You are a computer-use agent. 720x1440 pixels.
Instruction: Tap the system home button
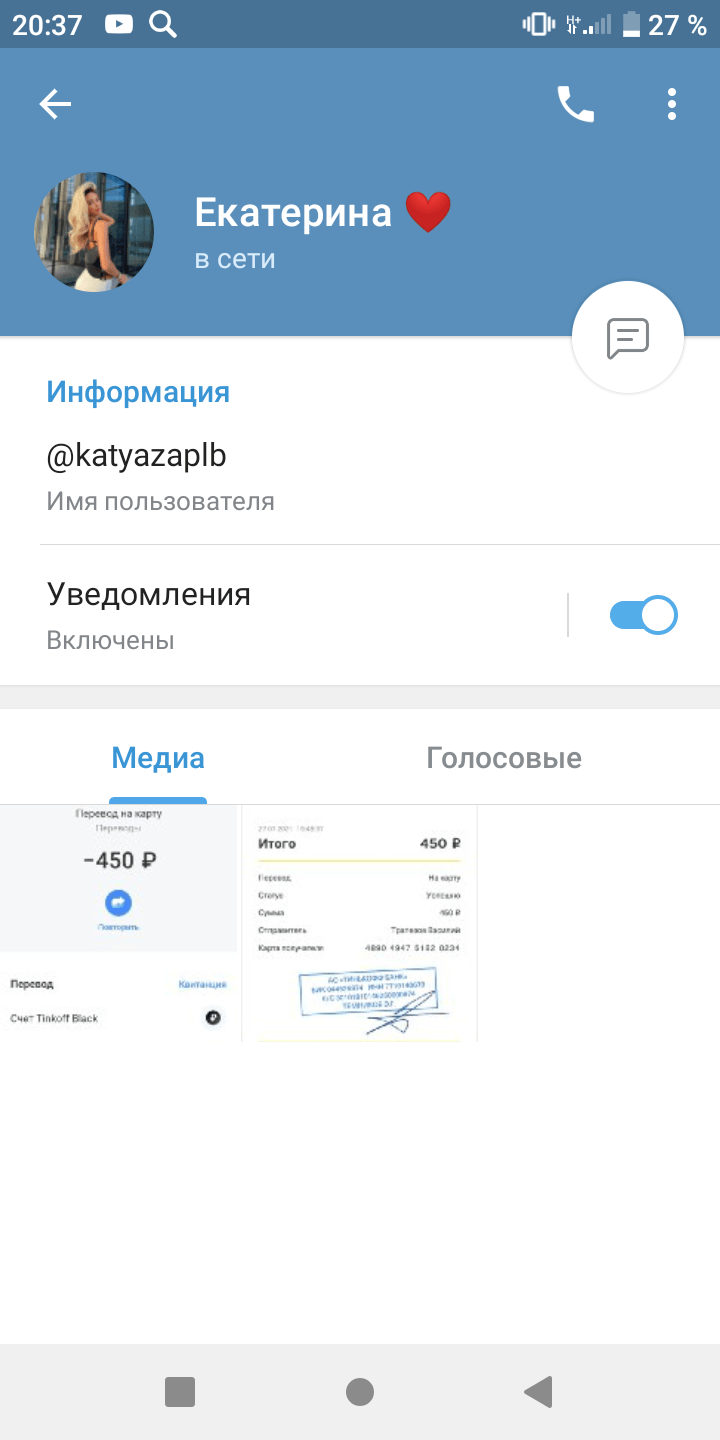[x=360, y=1392]
